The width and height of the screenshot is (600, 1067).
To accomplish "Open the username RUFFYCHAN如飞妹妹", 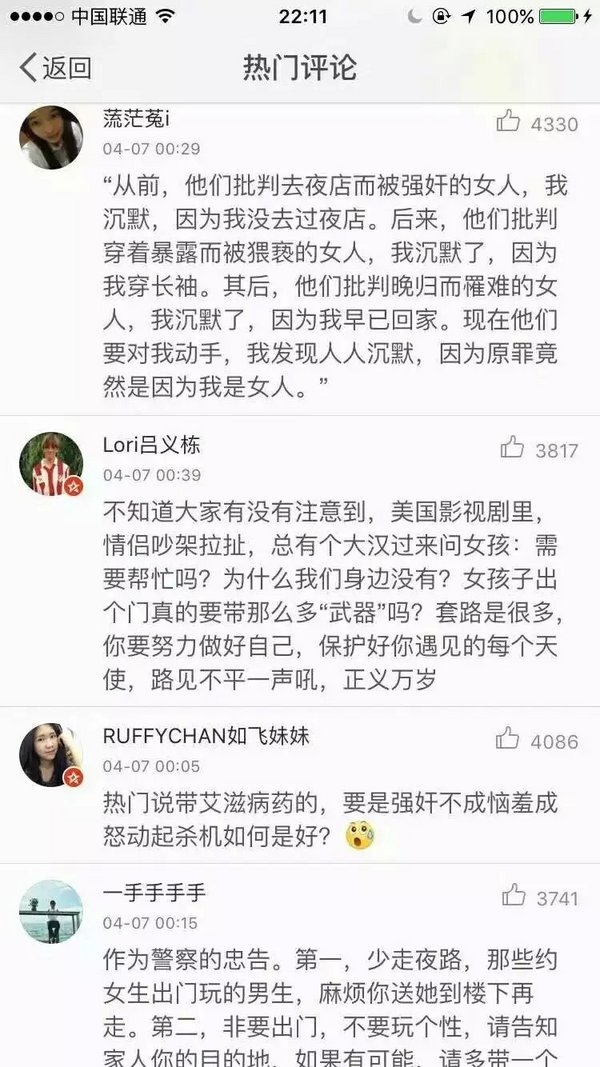I will tap(206, 737).
